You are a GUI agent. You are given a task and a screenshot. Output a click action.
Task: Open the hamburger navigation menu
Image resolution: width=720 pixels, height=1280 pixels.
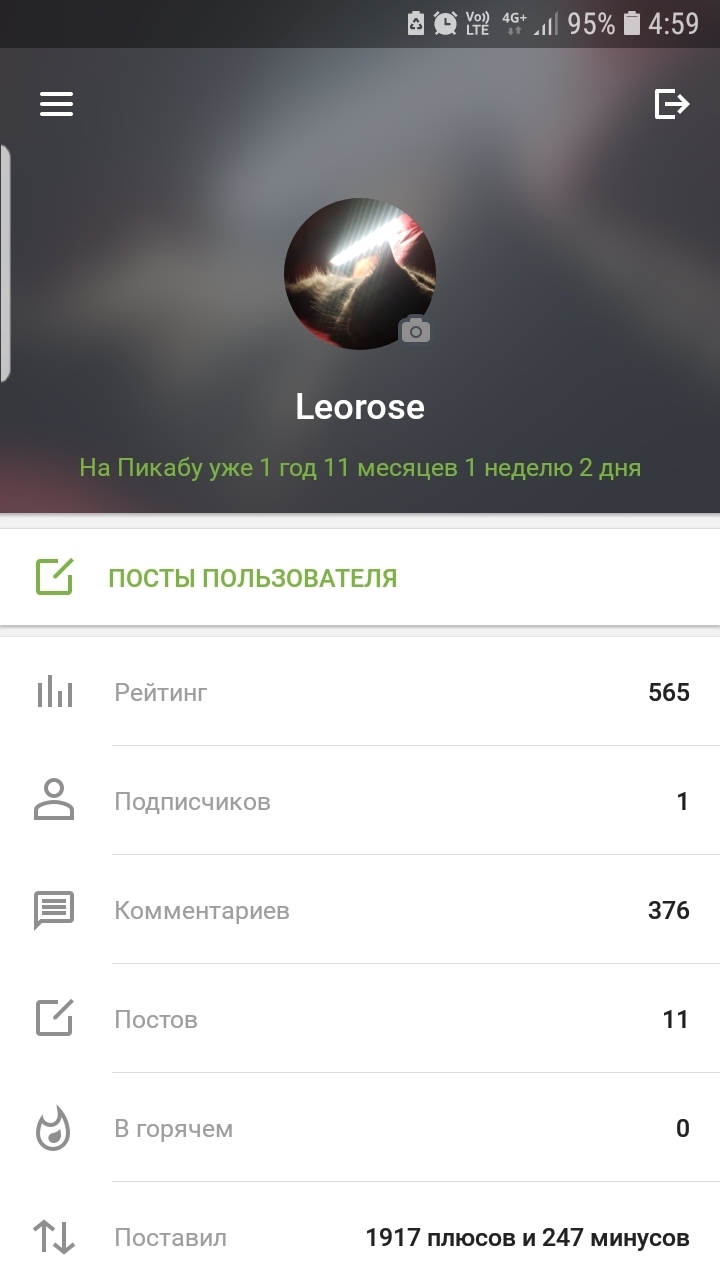56,104
